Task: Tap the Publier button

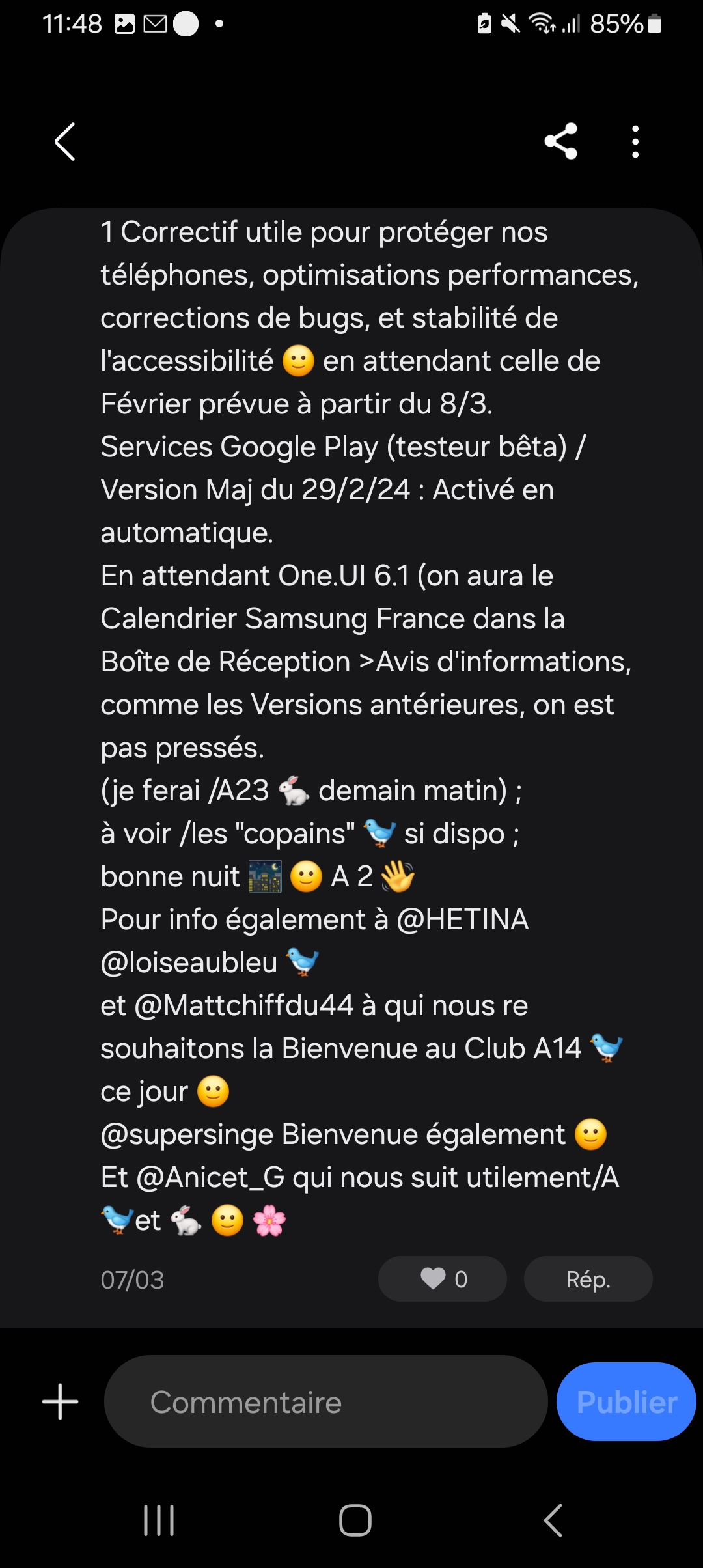Action: coord(626,1401)
